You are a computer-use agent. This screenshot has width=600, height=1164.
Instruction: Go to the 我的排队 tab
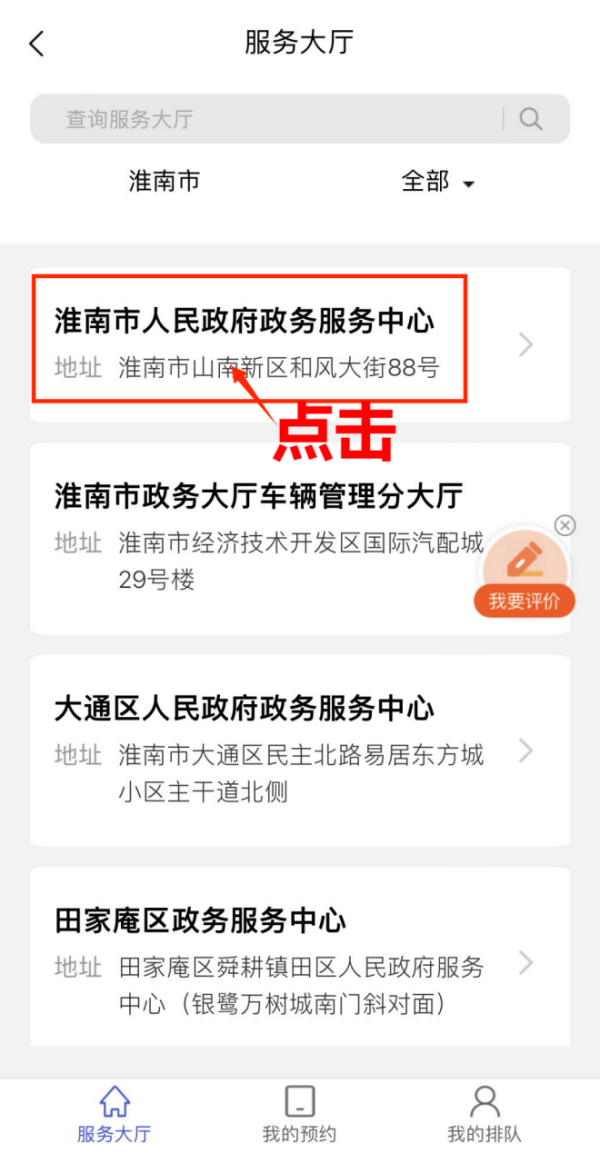click(484, 1114)
